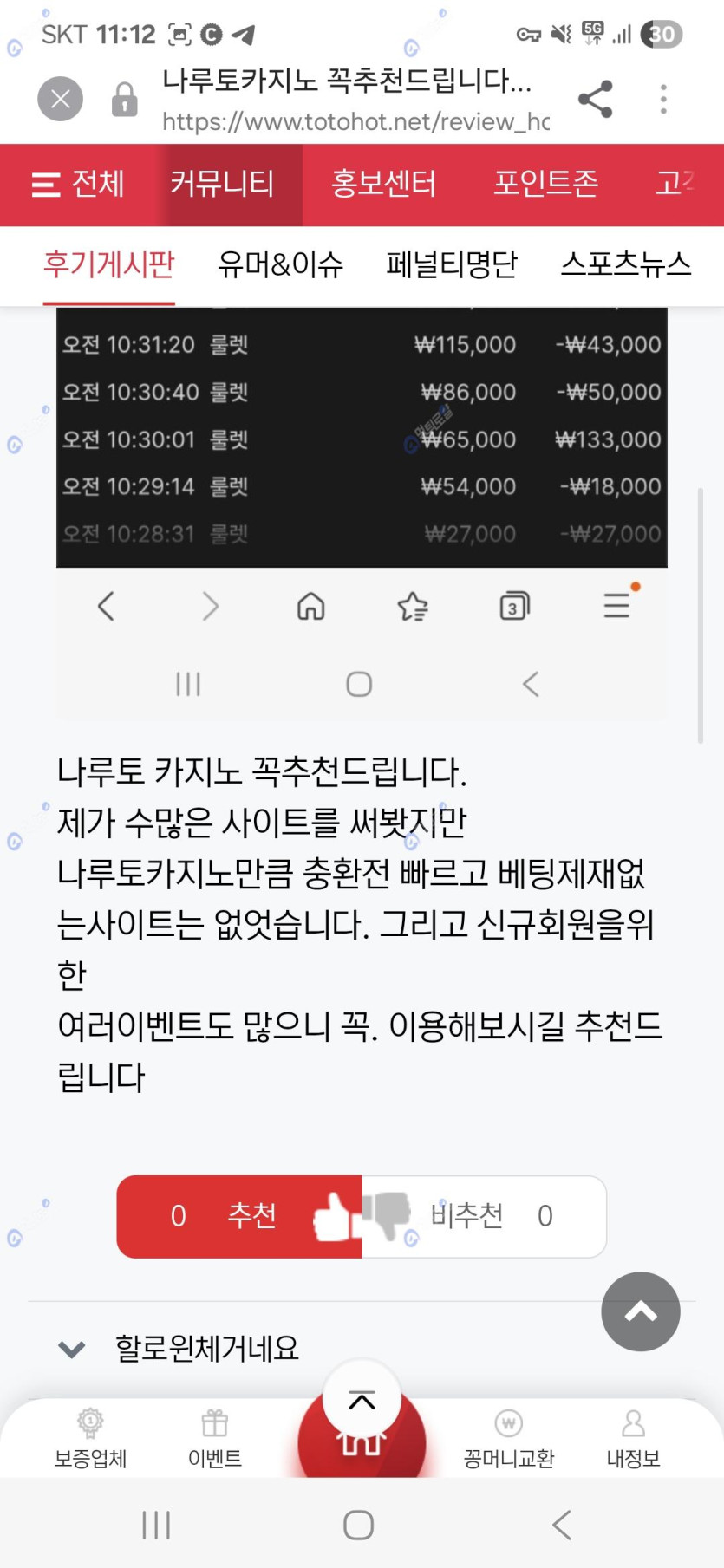The height and width of the screenshot is (1568, 724).
Task: Open the browser overflow menu
Action: (x=663, y=99)
